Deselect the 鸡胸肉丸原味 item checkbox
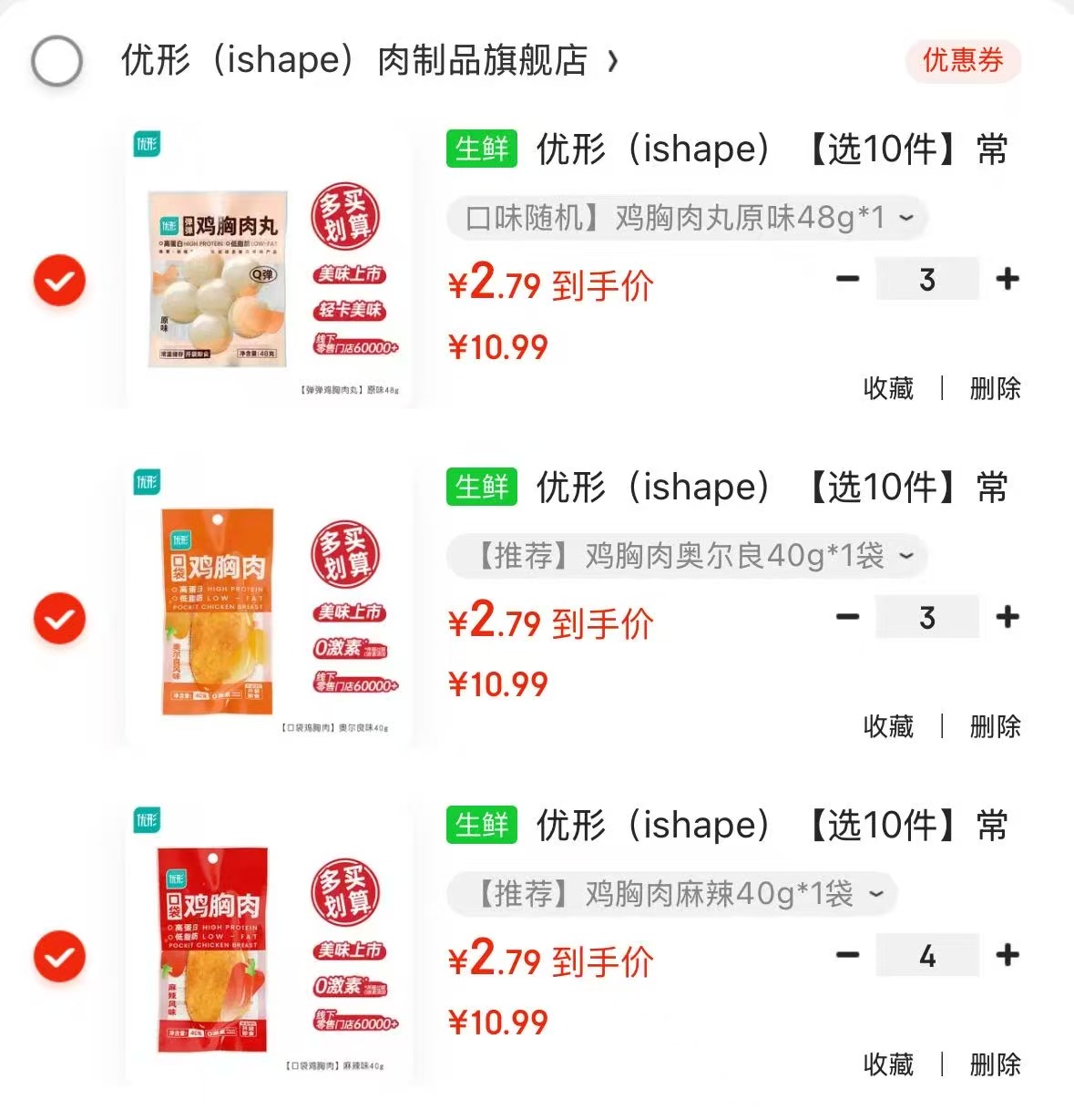Viewport: 1074px width, 1120px height. pyautogui.click(x=58, y=280)
